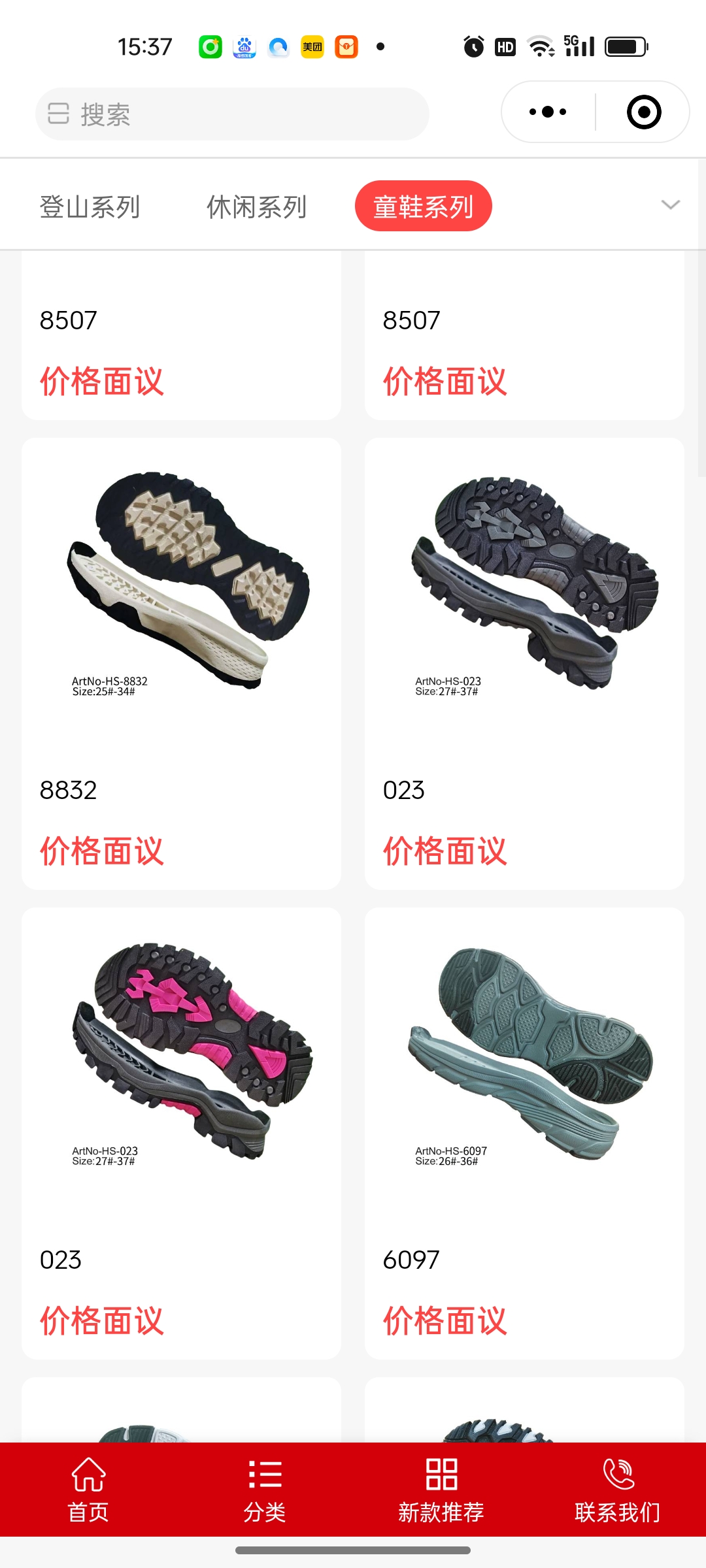Switch to the 休闲系列 tab

tap(256, 206)
